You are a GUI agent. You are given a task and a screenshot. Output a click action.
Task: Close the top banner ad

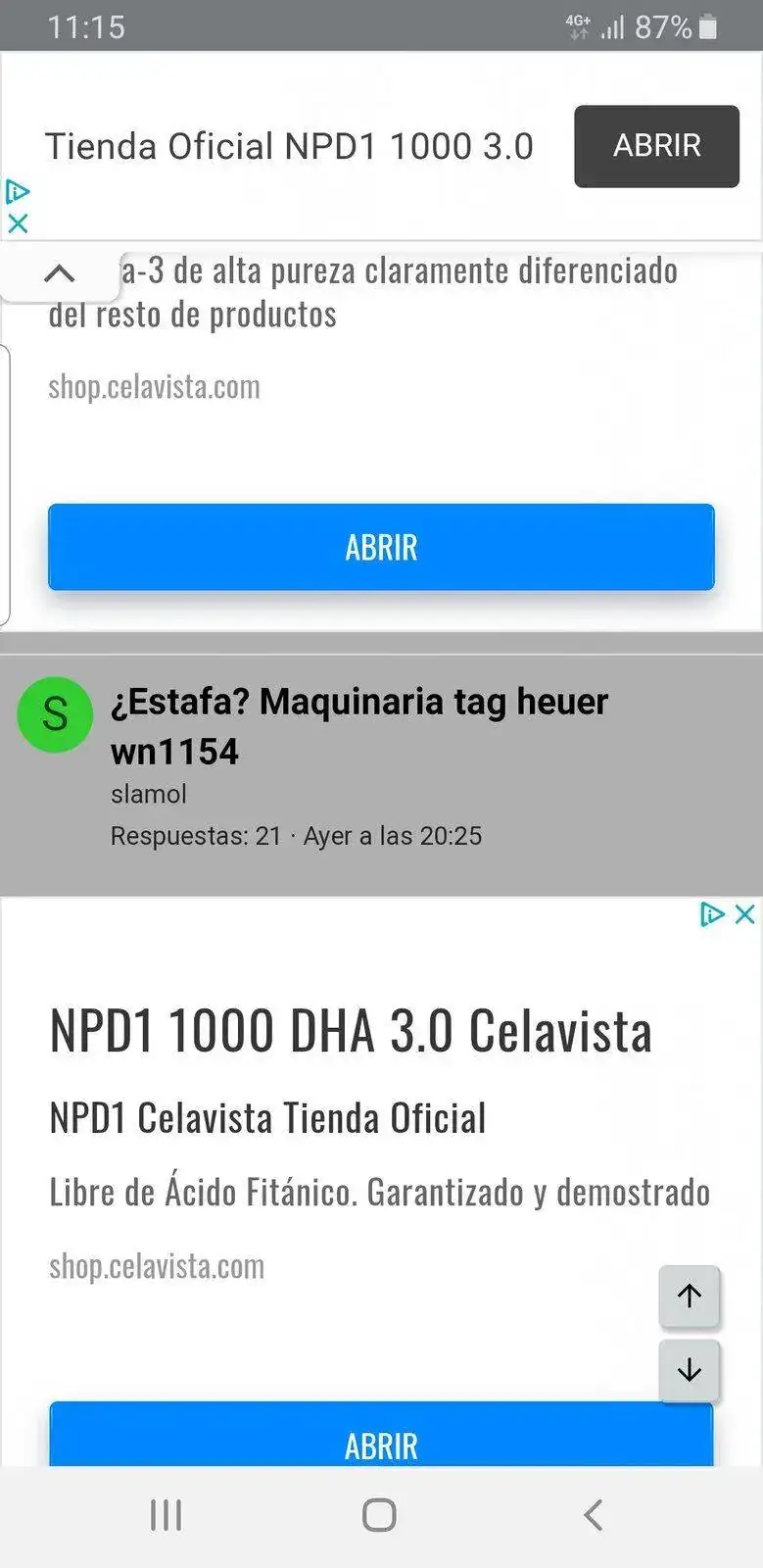click(18, 223)
